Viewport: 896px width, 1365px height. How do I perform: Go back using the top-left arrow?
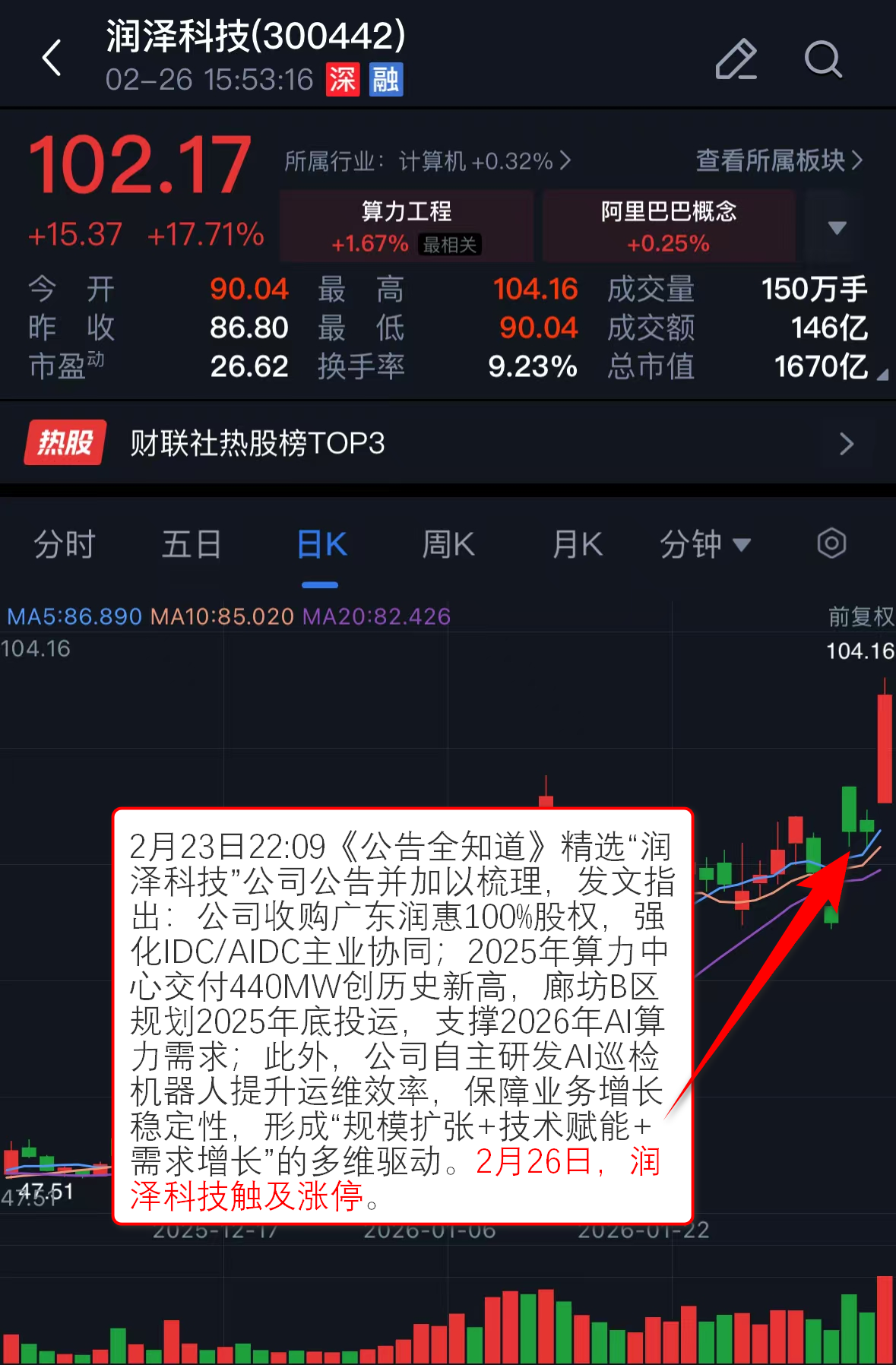(x=52, y=59)
